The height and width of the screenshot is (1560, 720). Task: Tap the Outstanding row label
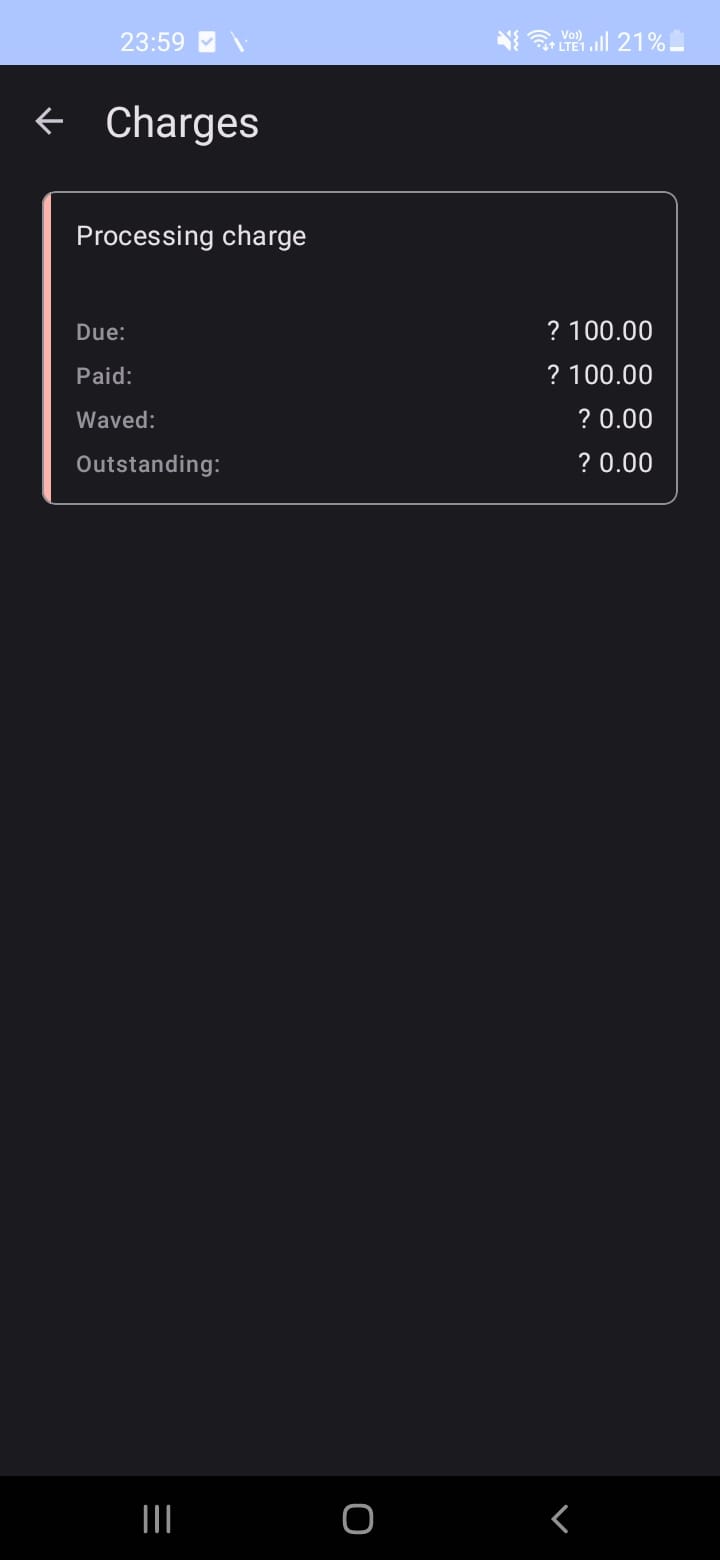[148, 463]
